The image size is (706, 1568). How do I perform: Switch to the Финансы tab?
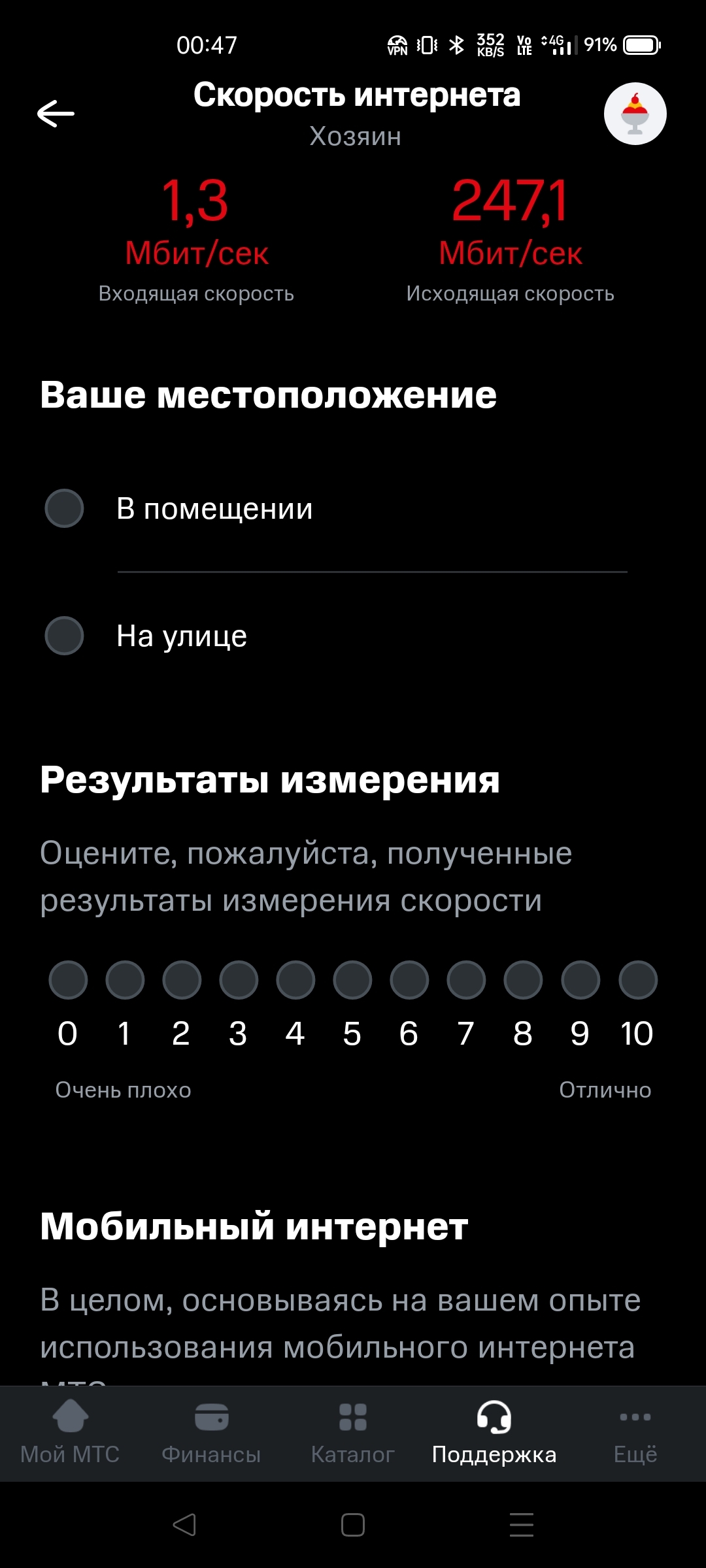[211, 1432]
